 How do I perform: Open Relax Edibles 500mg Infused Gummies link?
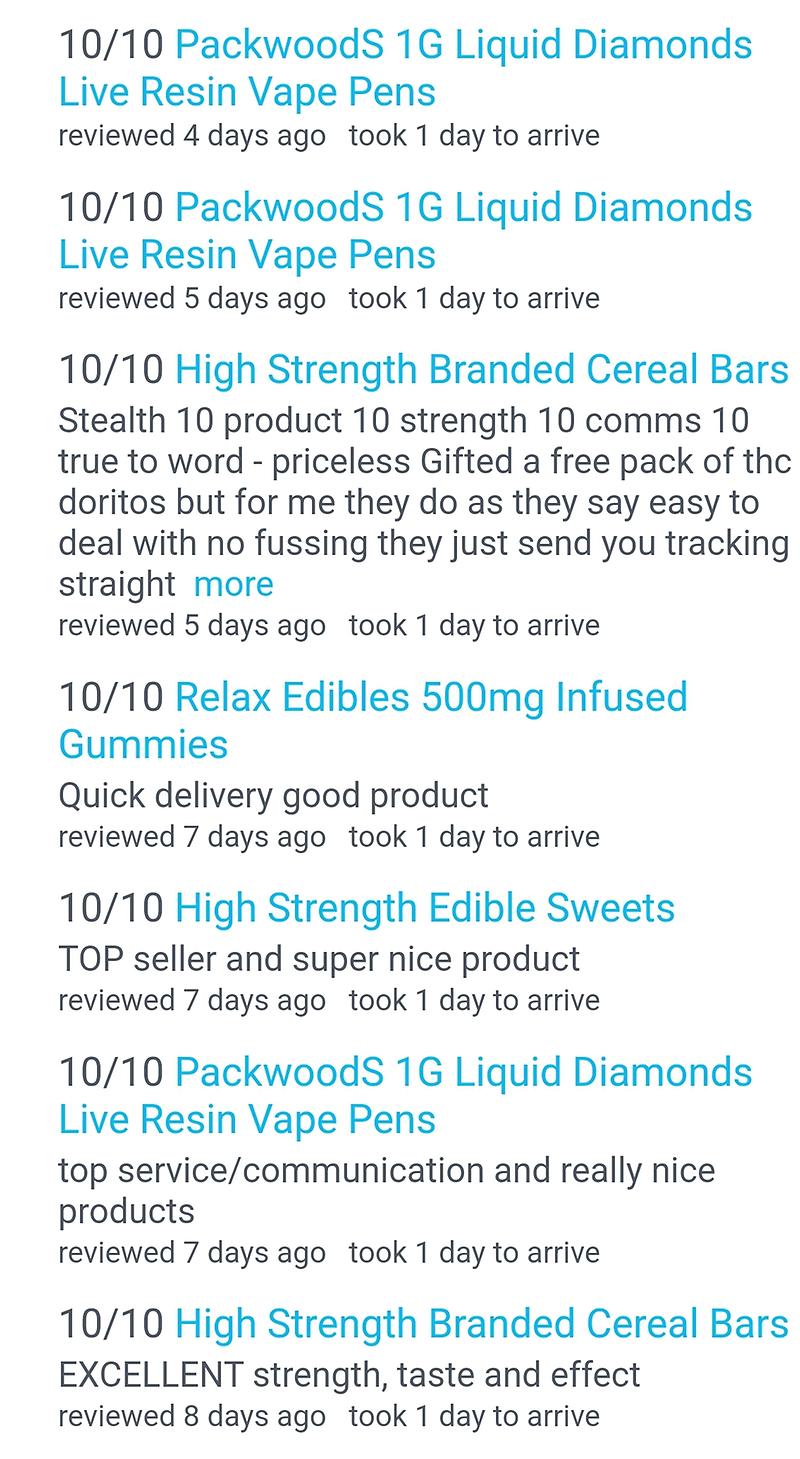point(431,698)
